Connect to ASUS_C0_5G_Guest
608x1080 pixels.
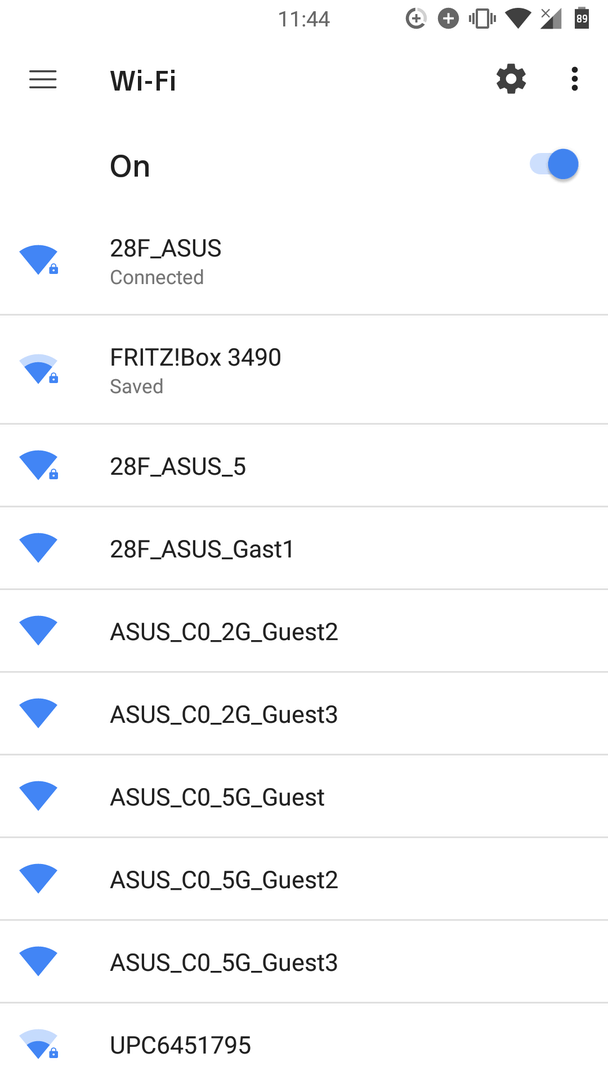click(304, 796)
